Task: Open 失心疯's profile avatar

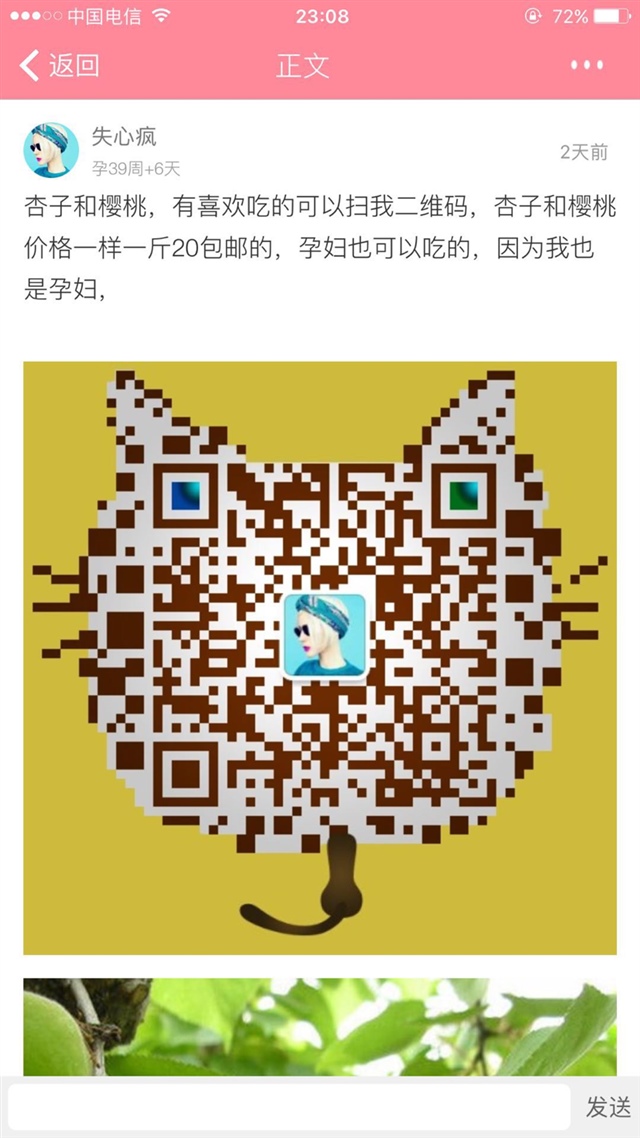Action: (x=51, y=150)
